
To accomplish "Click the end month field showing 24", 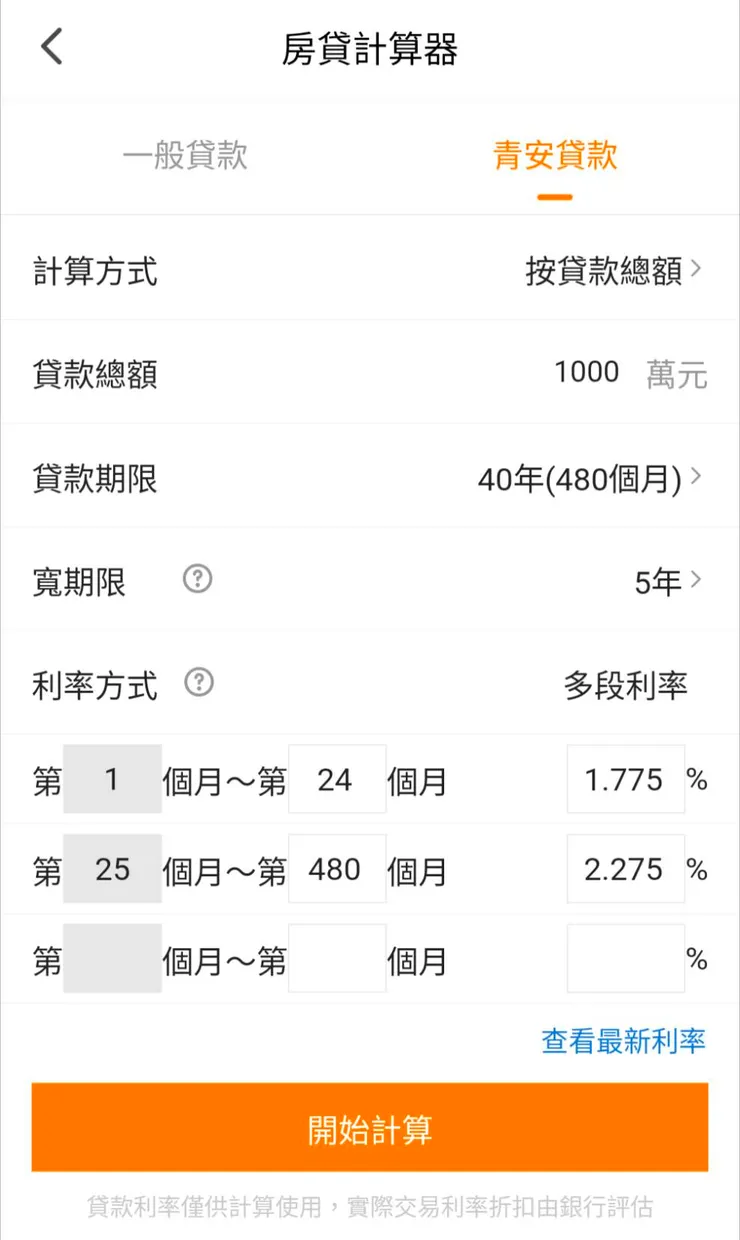I will pyautogui.click(x=337, y=780).
